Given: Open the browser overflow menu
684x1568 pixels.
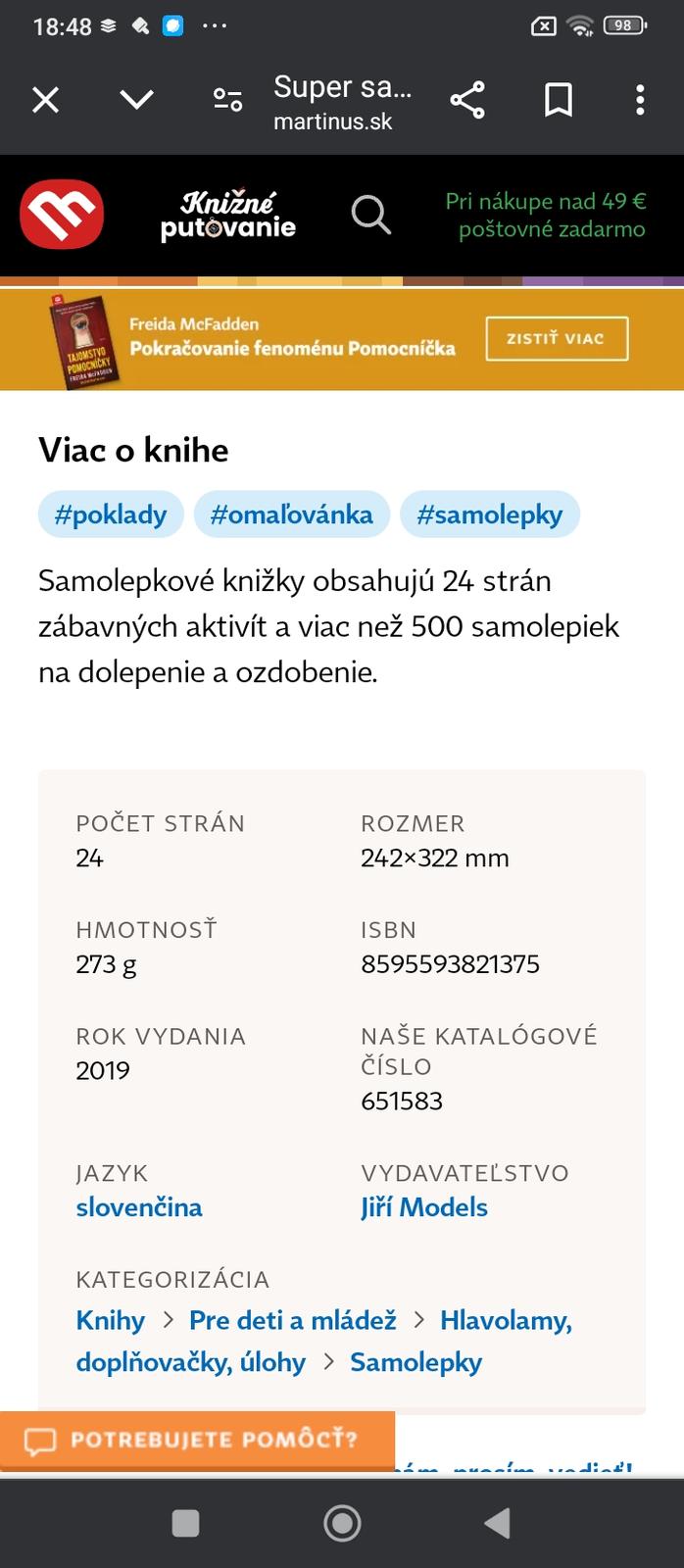Looking at the screenshot, I should click(640, 100).
